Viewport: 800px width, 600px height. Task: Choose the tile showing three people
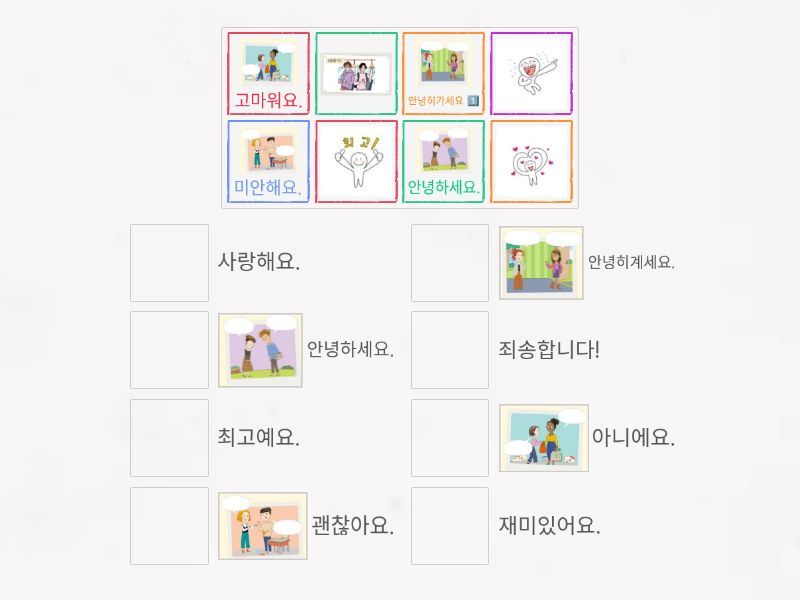tap(356, 74)
